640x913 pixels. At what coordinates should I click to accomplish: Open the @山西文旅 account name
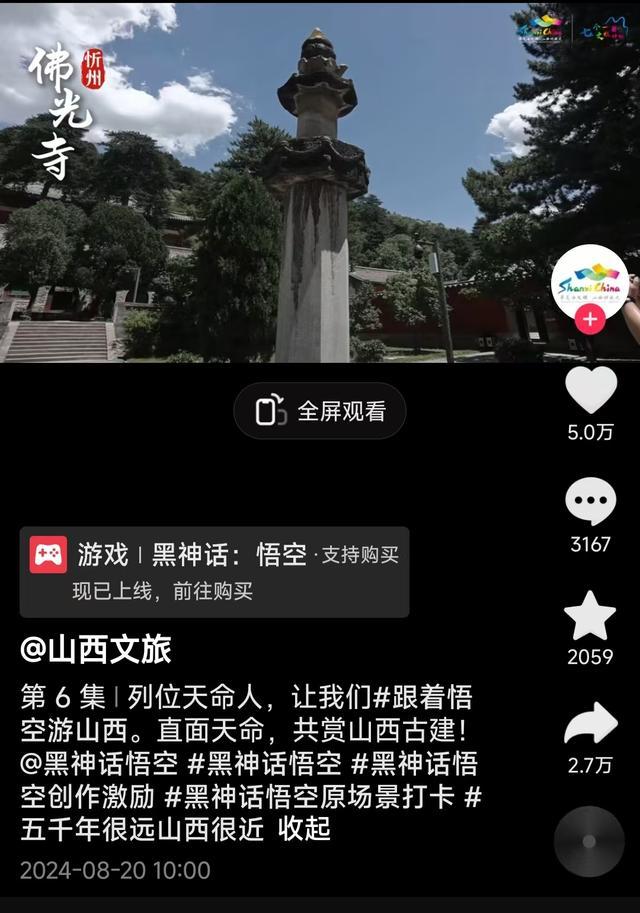(x=96, y=650)
